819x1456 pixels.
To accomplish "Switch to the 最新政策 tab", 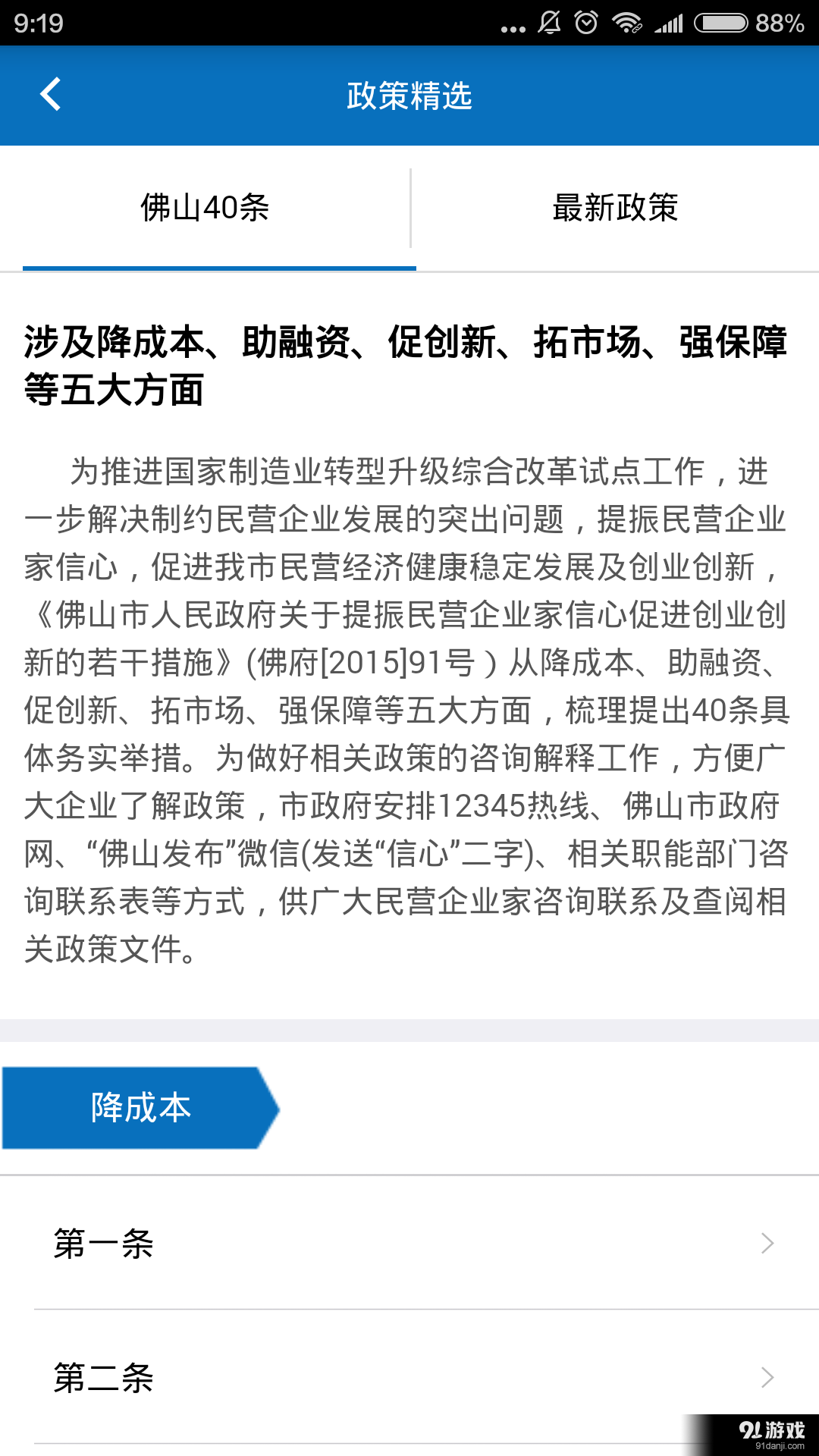I will 614,208.
